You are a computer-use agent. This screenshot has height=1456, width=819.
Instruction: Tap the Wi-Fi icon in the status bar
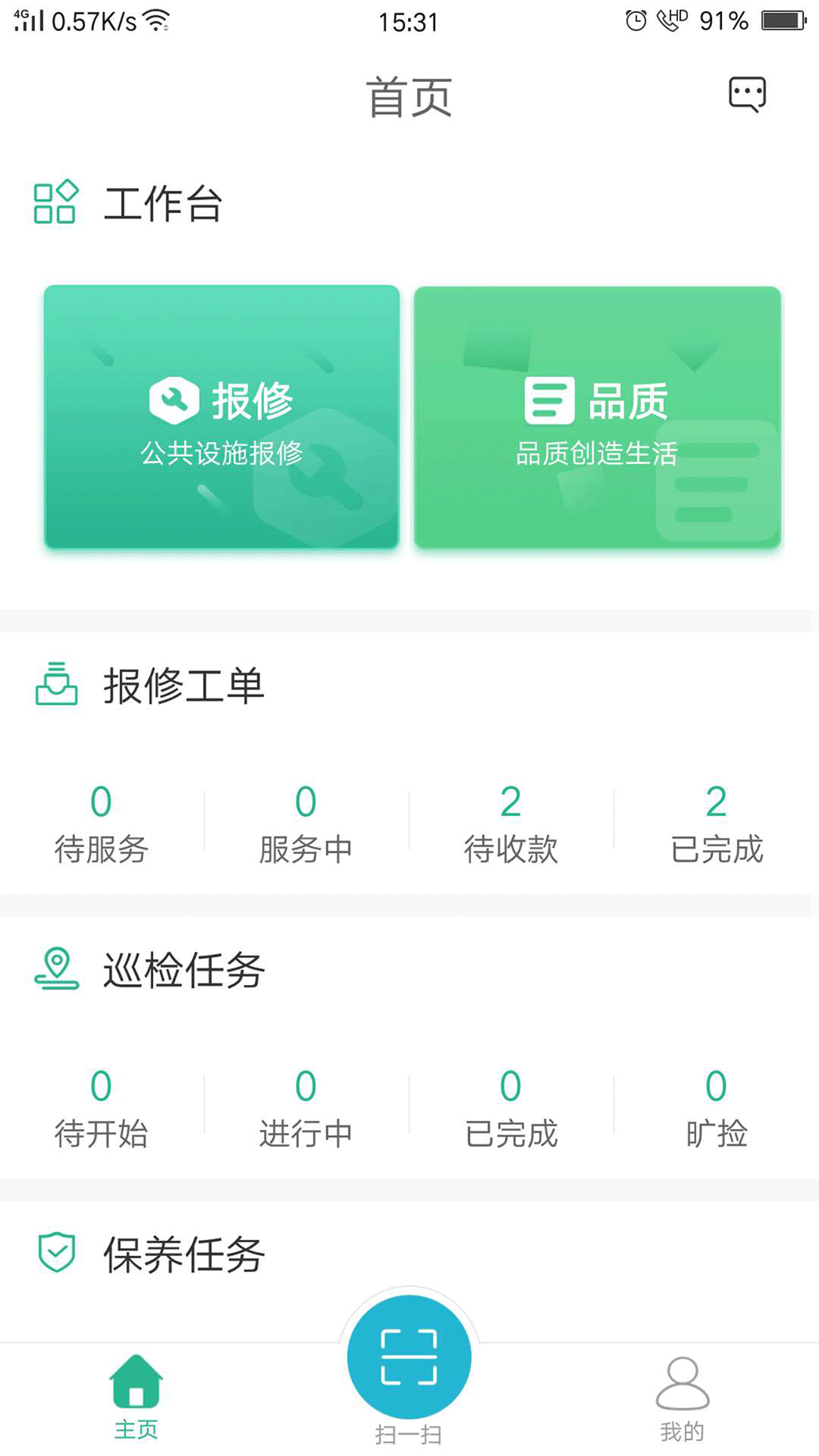[x=155, y=20]
